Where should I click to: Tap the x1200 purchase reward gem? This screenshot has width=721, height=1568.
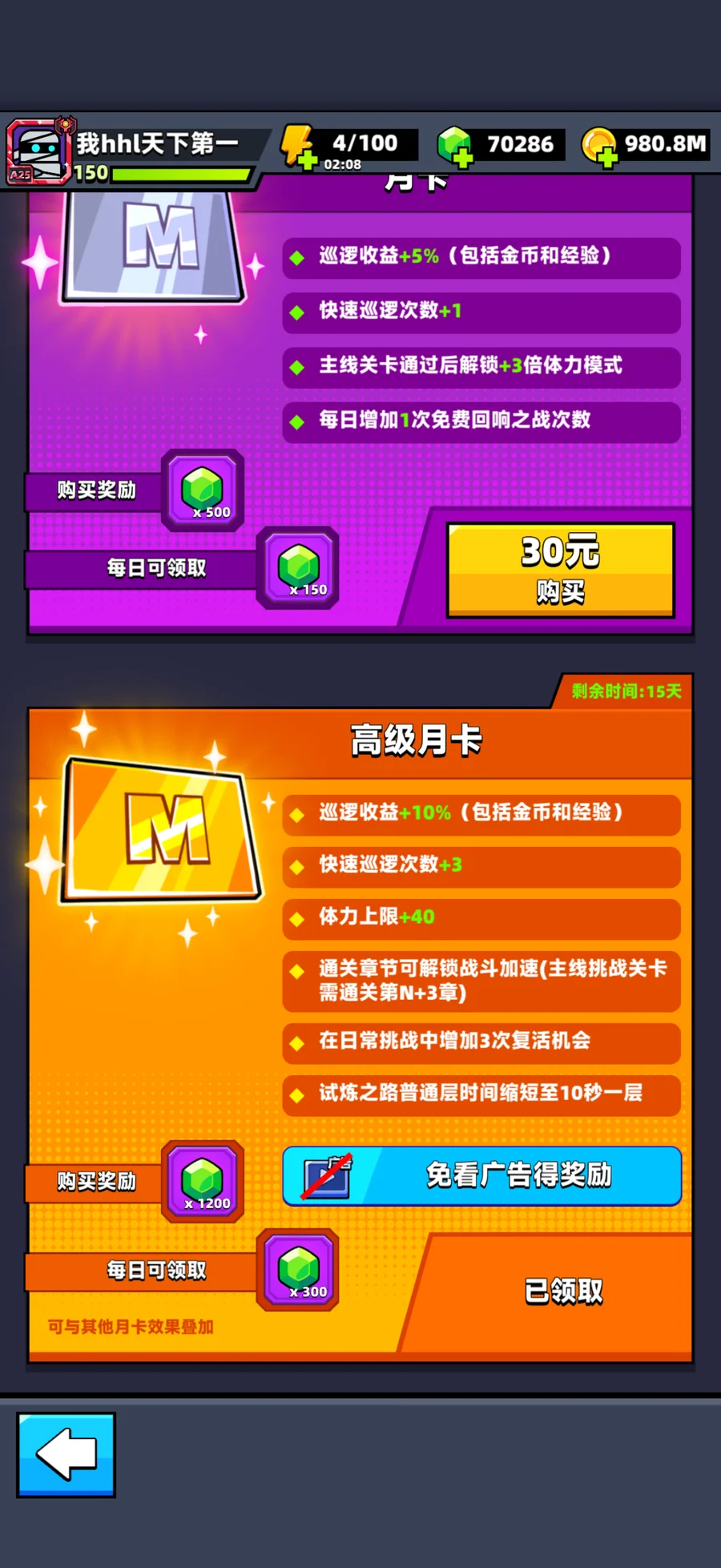(203, 1181)
